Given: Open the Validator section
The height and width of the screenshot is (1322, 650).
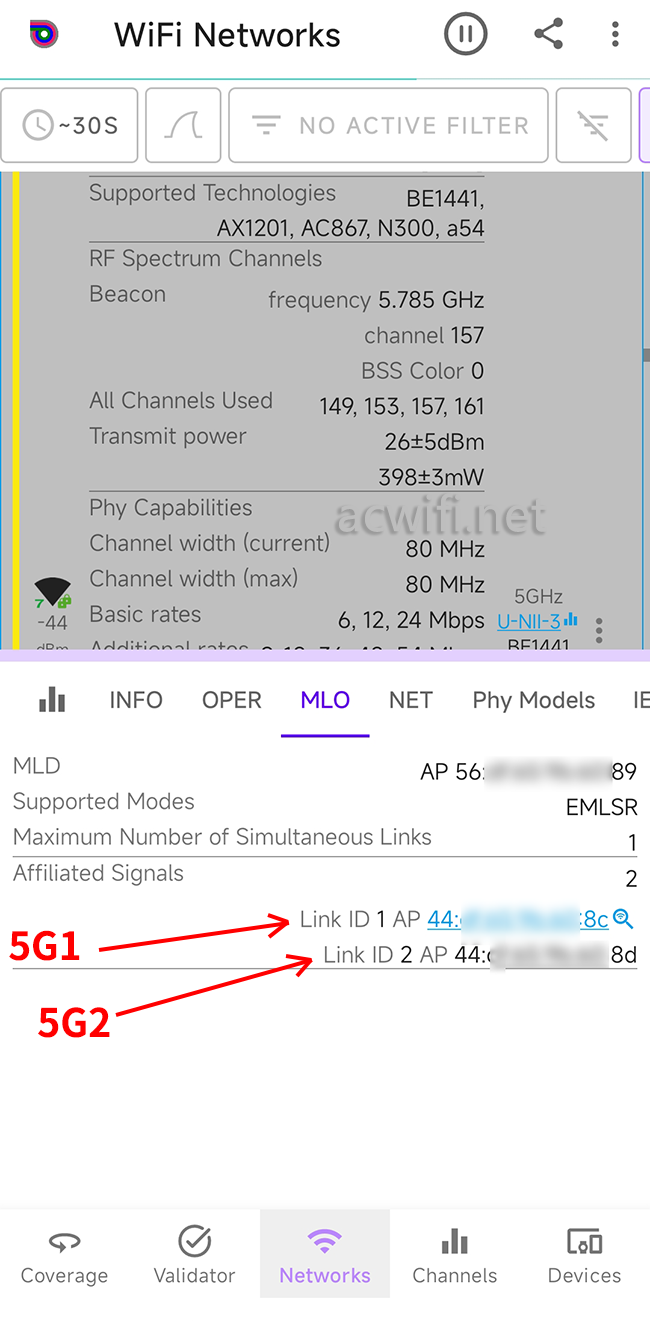Looking at the screenshot, I should [194, 1255].
